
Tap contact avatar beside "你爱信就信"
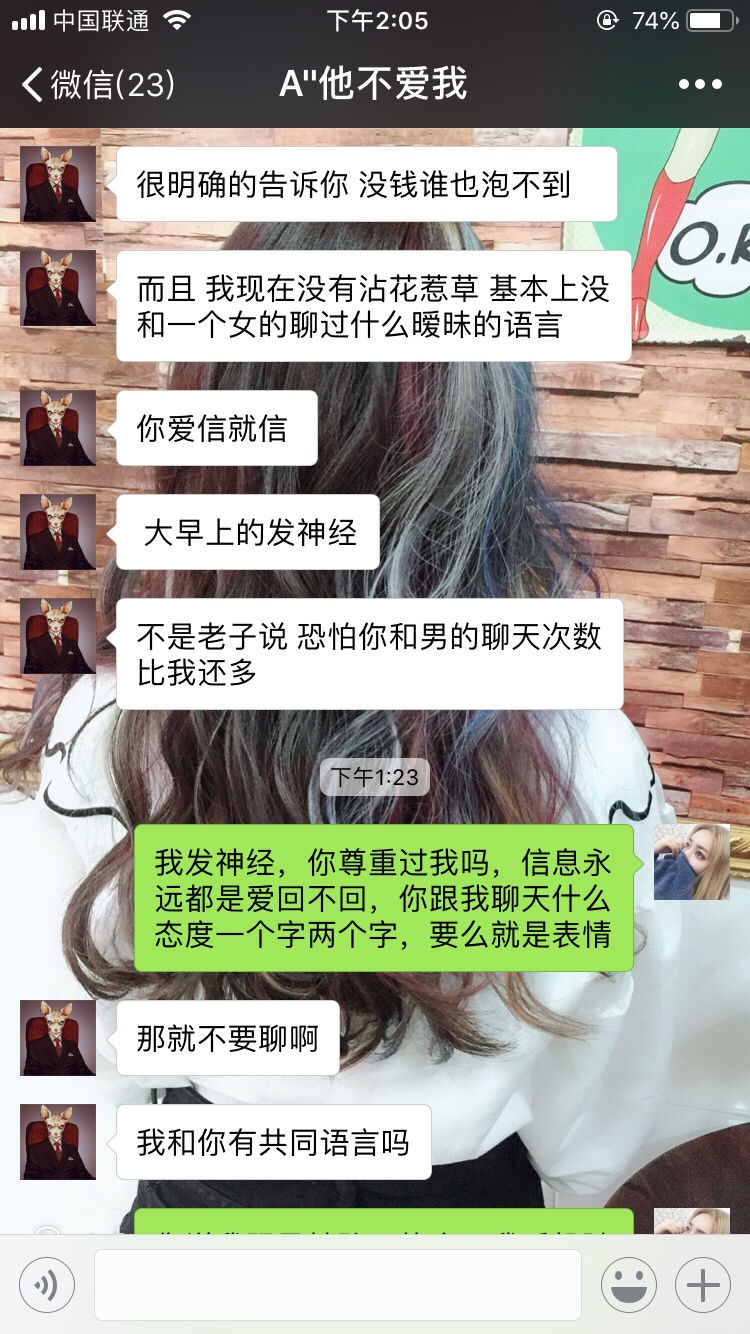[x=58, y=428]
